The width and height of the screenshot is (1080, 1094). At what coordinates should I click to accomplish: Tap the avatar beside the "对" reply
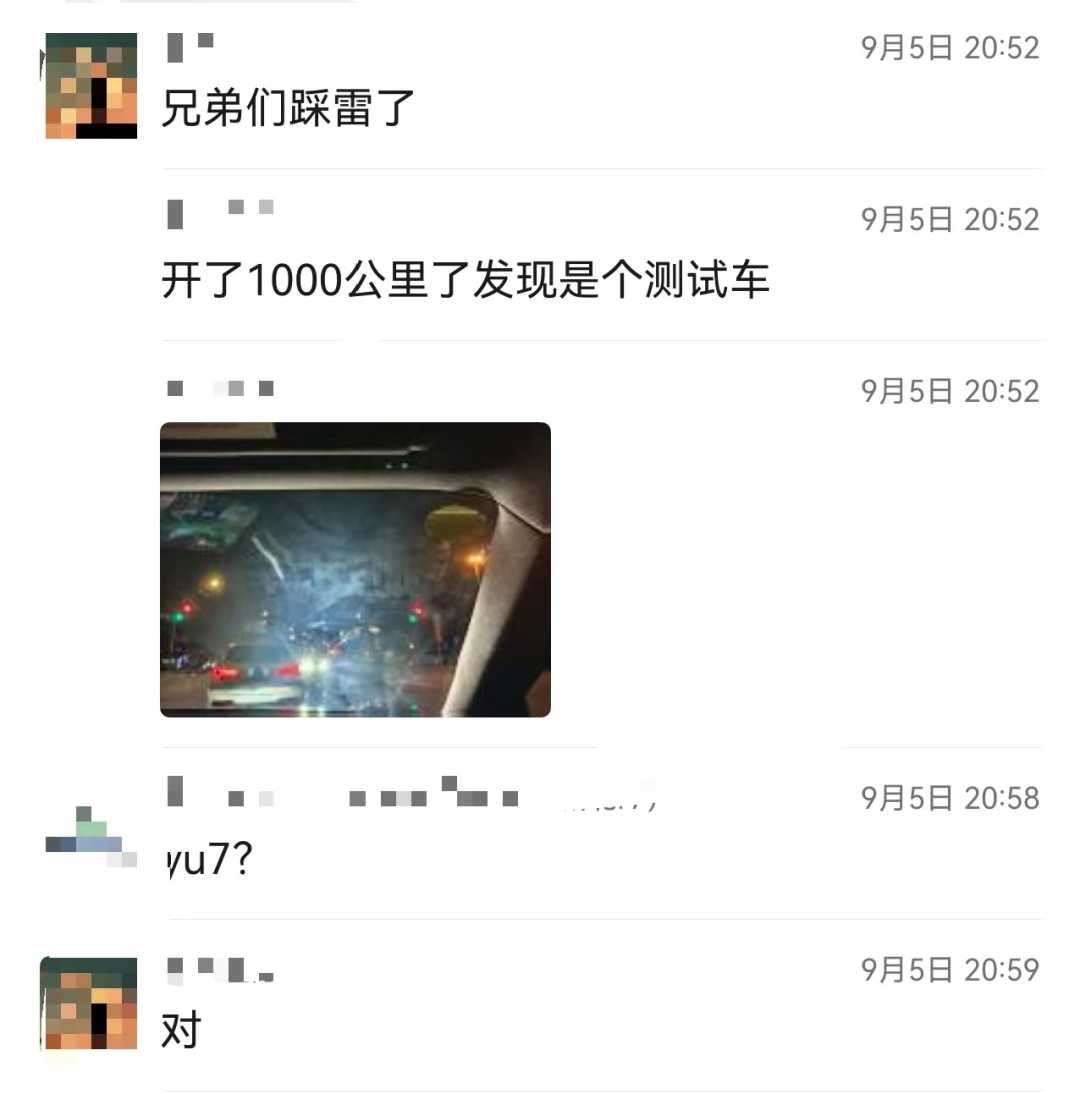[89, 1005]
